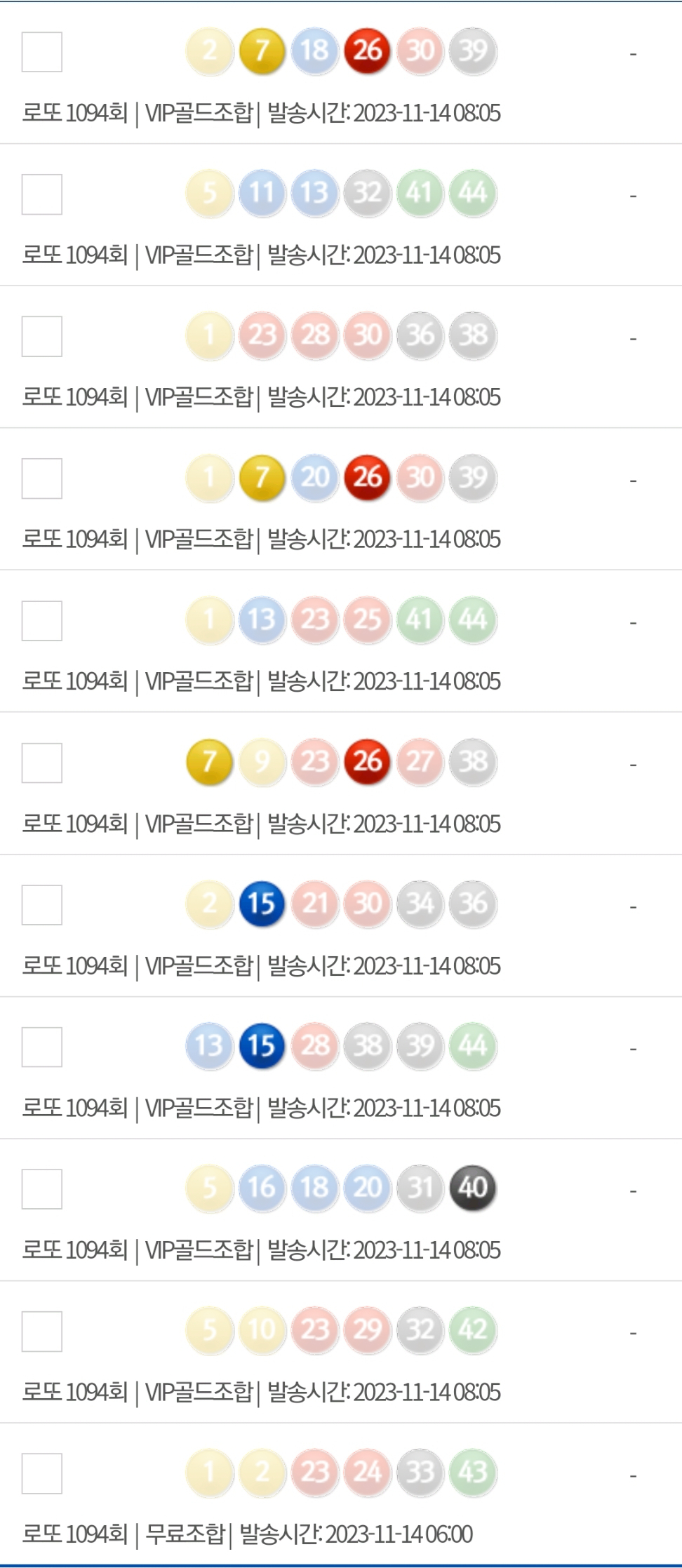Tick the checkbox for 1 23 28 30 36 38
The width and height of the screenshot is (682, 1568).
coord(42,336)
